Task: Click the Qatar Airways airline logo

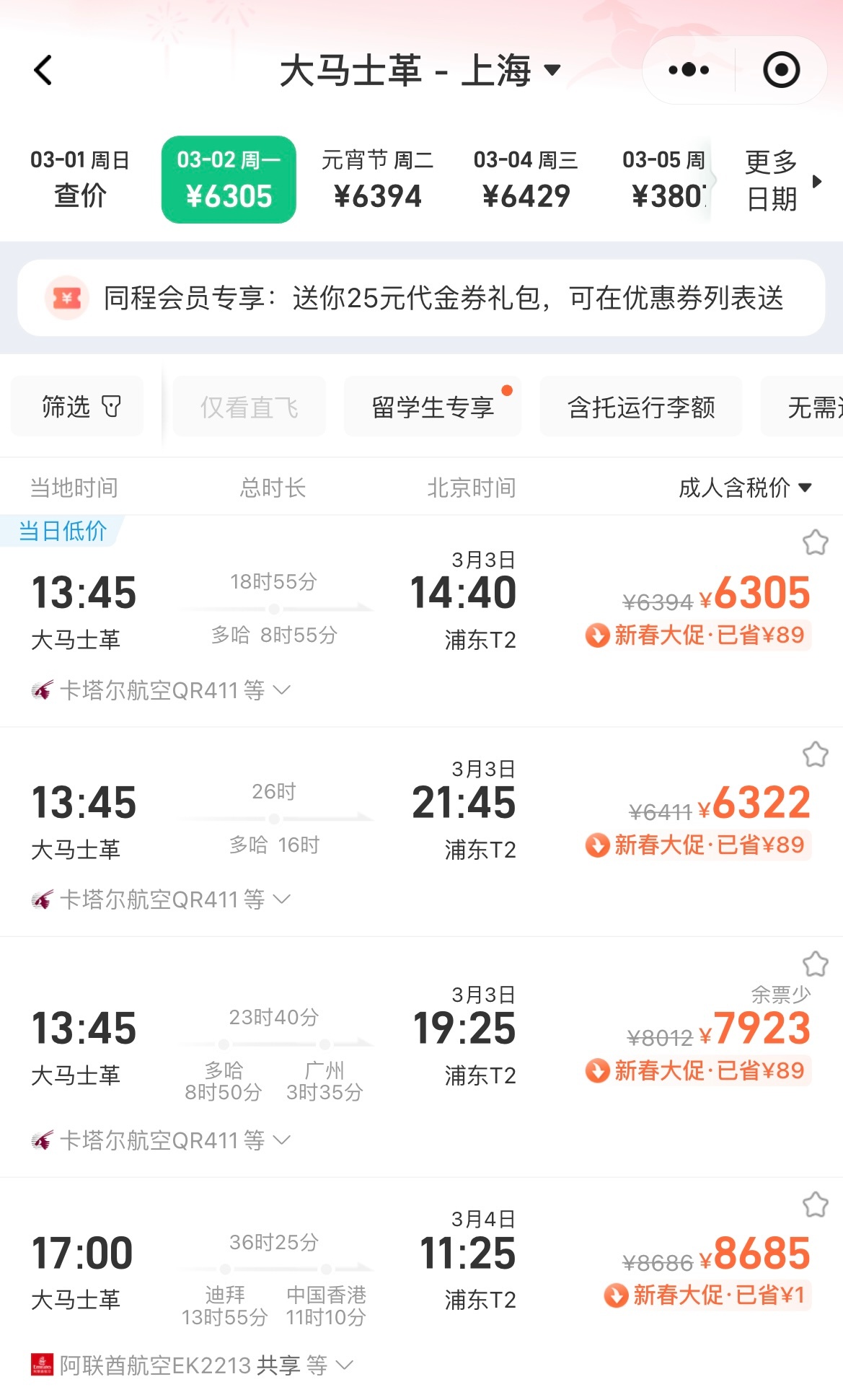Action: [43, 690]
